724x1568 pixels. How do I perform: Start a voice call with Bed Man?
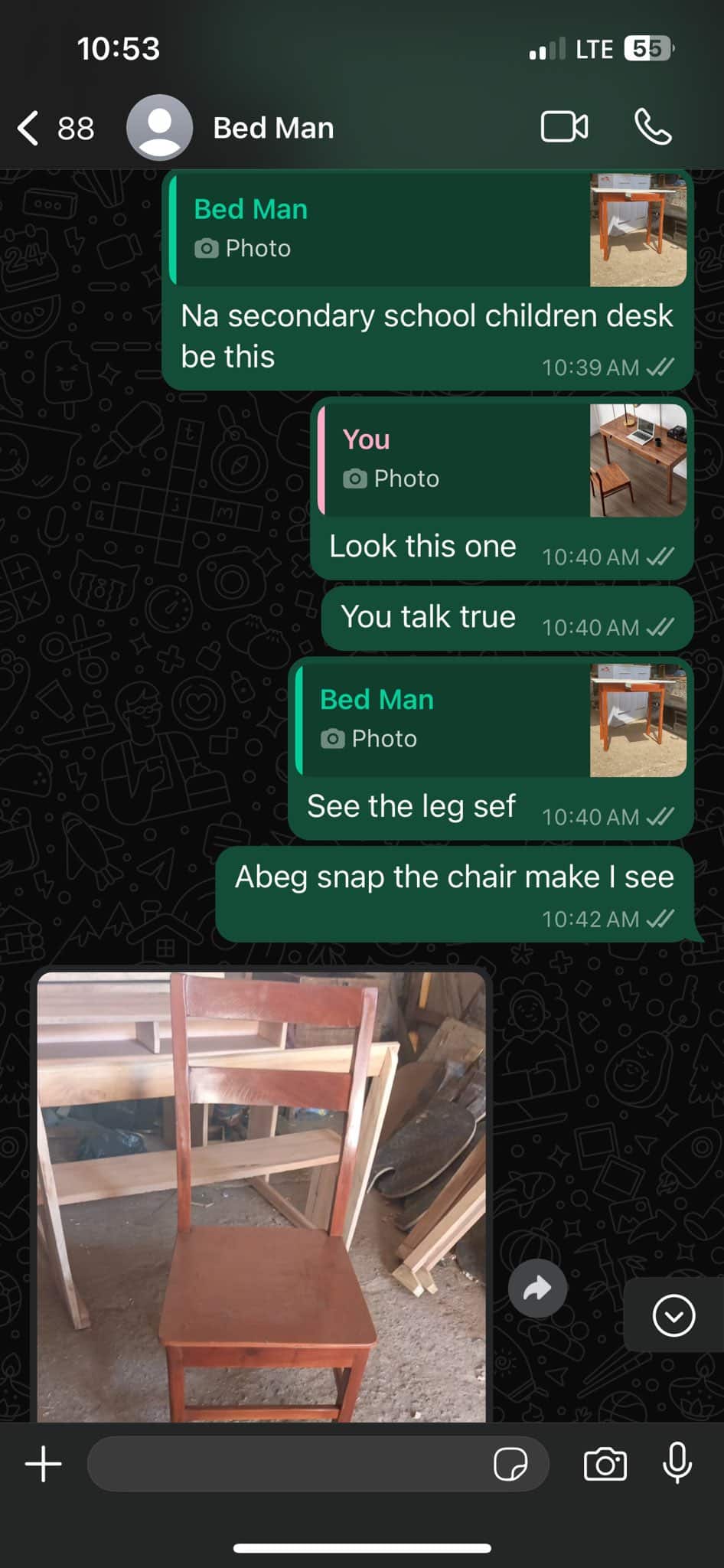[653, 127]
